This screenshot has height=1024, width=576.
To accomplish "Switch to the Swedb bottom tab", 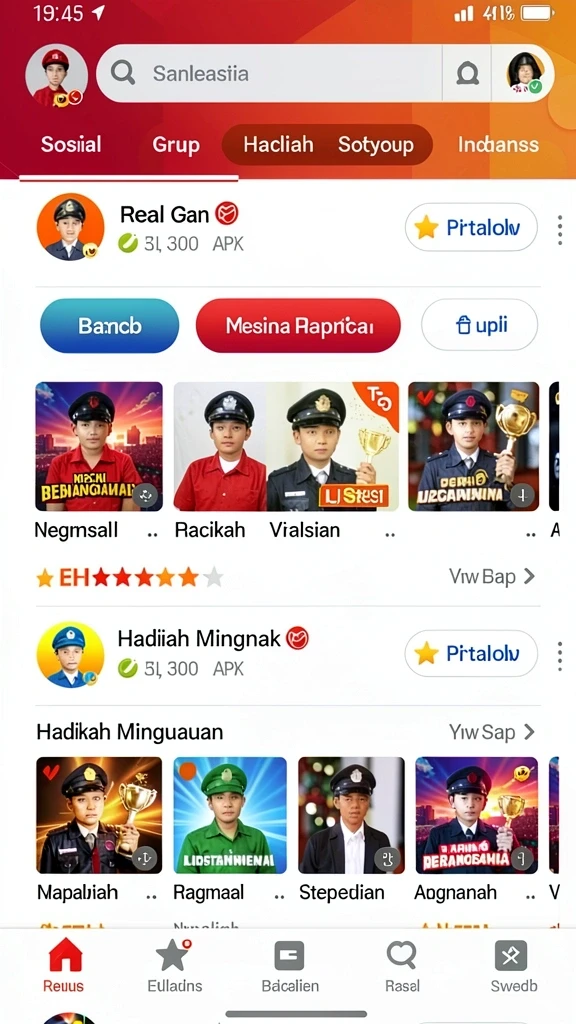I will (513, 965).
